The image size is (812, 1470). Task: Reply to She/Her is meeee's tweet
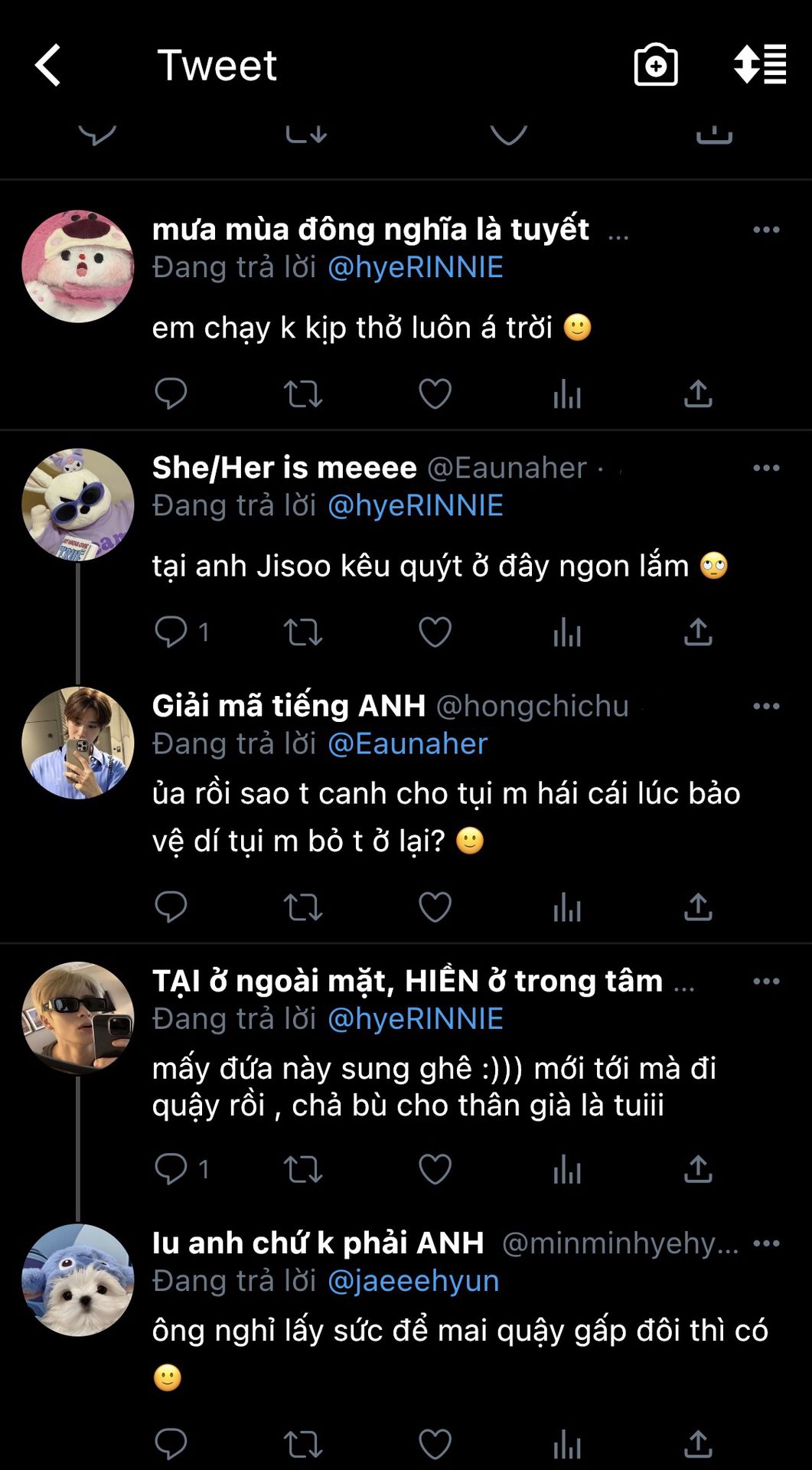(171, 632)
